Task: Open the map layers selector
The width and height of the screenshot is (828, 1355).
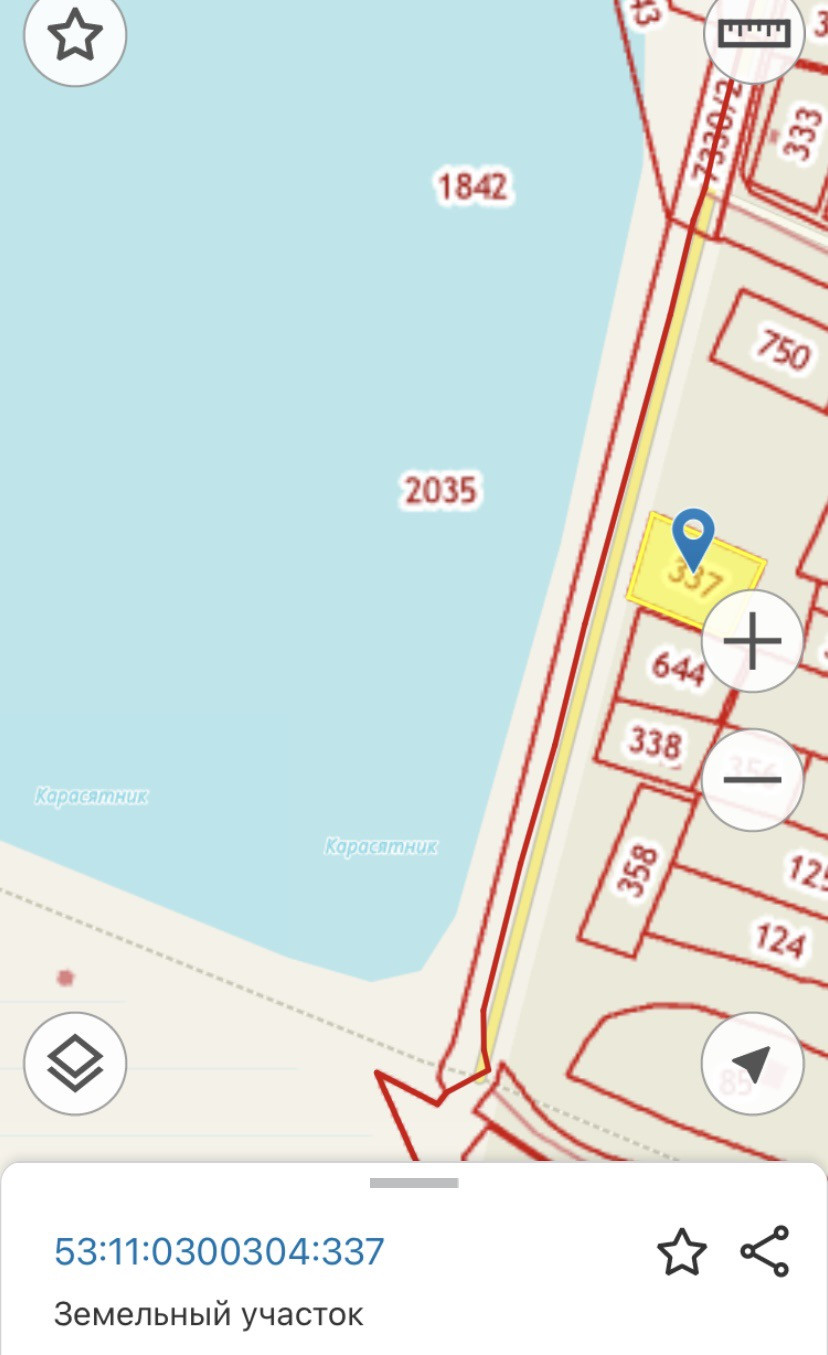Action: (75, 1063)
